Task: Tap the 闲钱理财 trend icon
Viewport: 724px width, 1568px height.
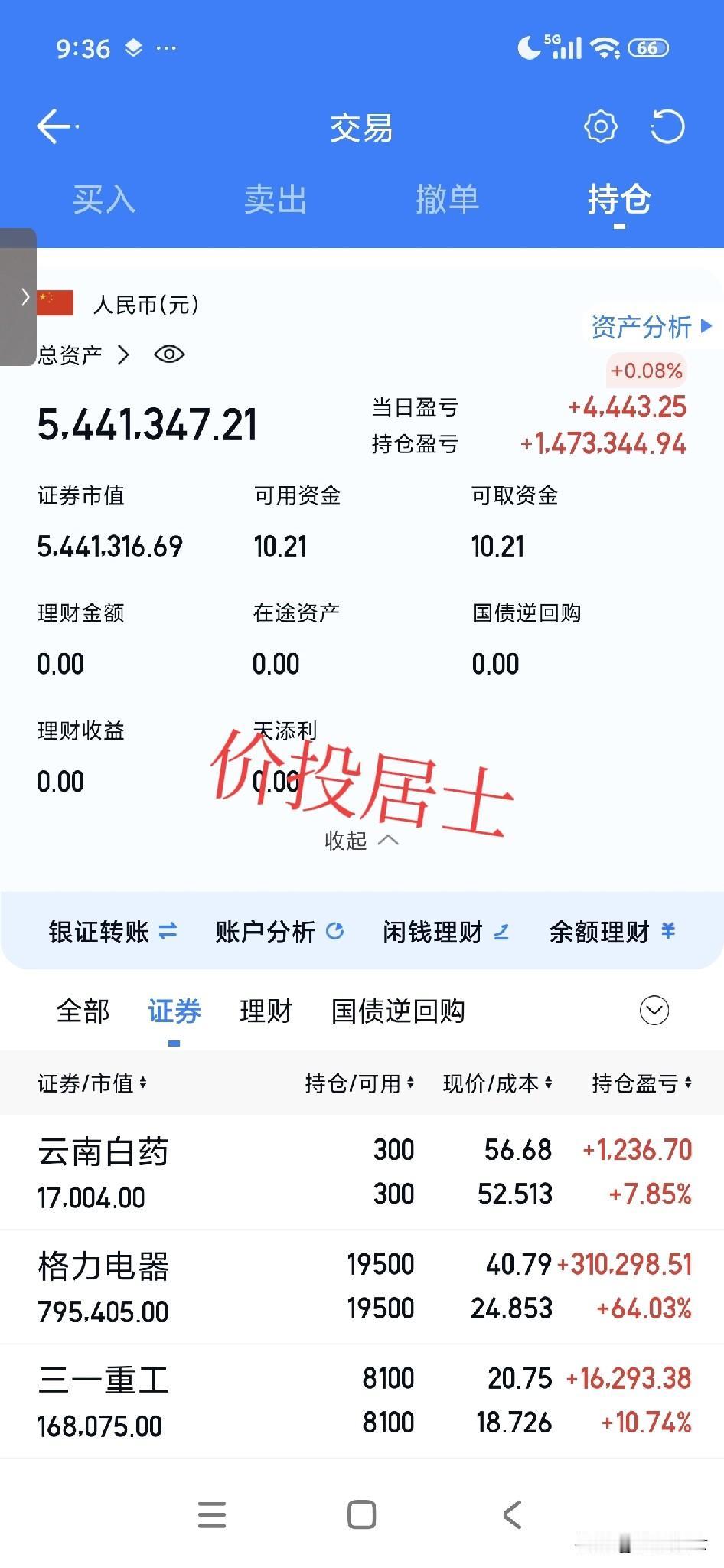Action: (501, 932)
